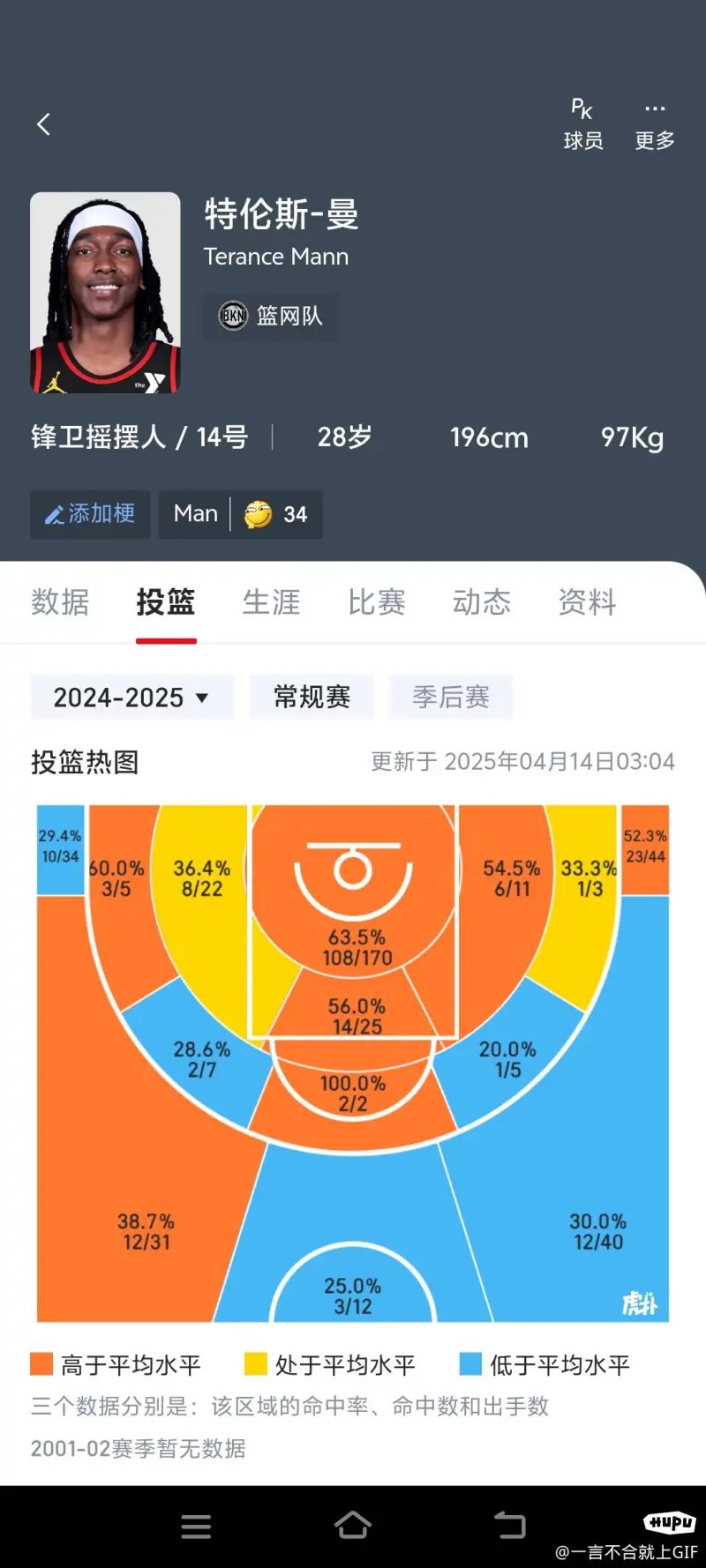706x1568 pixels.
Task: Switch to the 动态 tab
Action: 482,602
